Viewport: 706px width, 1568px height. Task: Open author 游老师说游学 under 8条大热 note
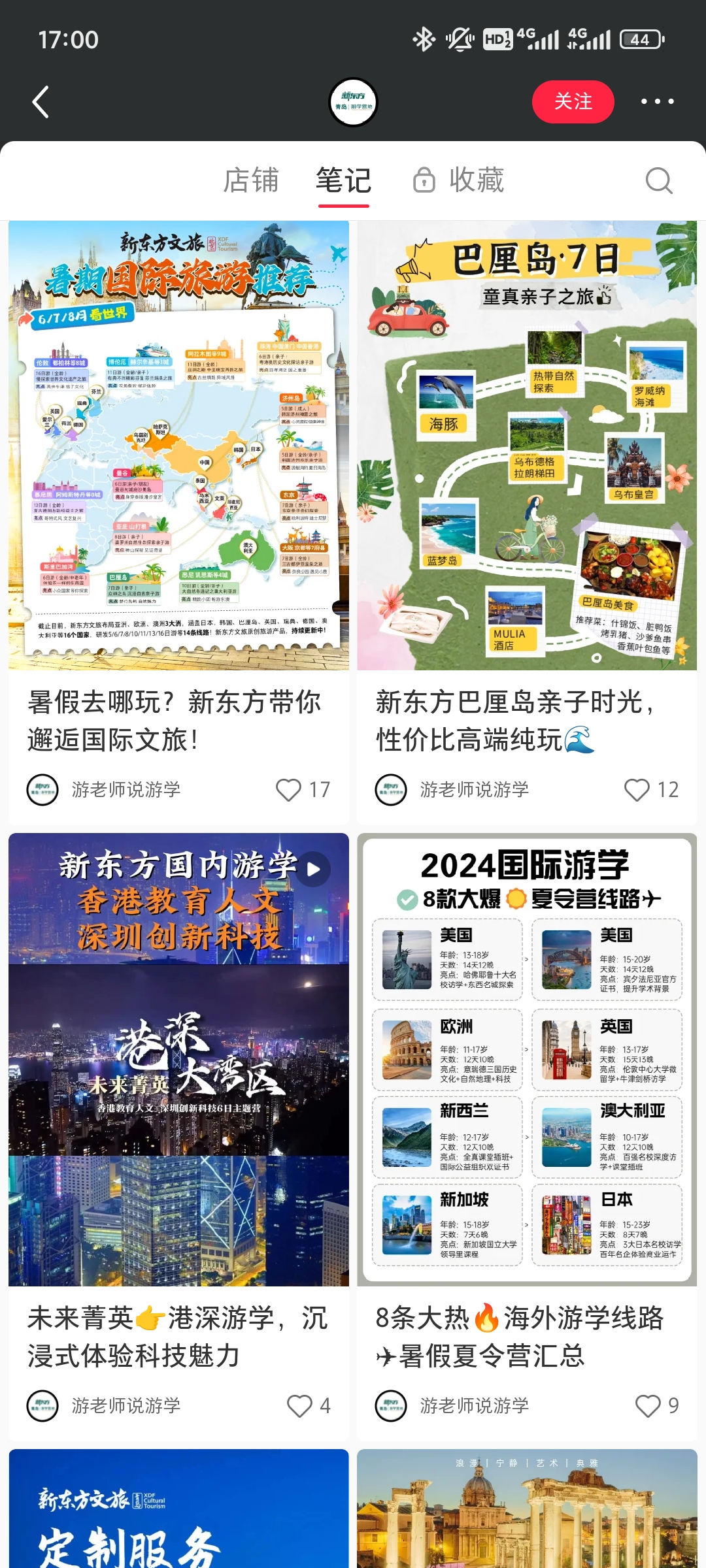pos(474,1405)
